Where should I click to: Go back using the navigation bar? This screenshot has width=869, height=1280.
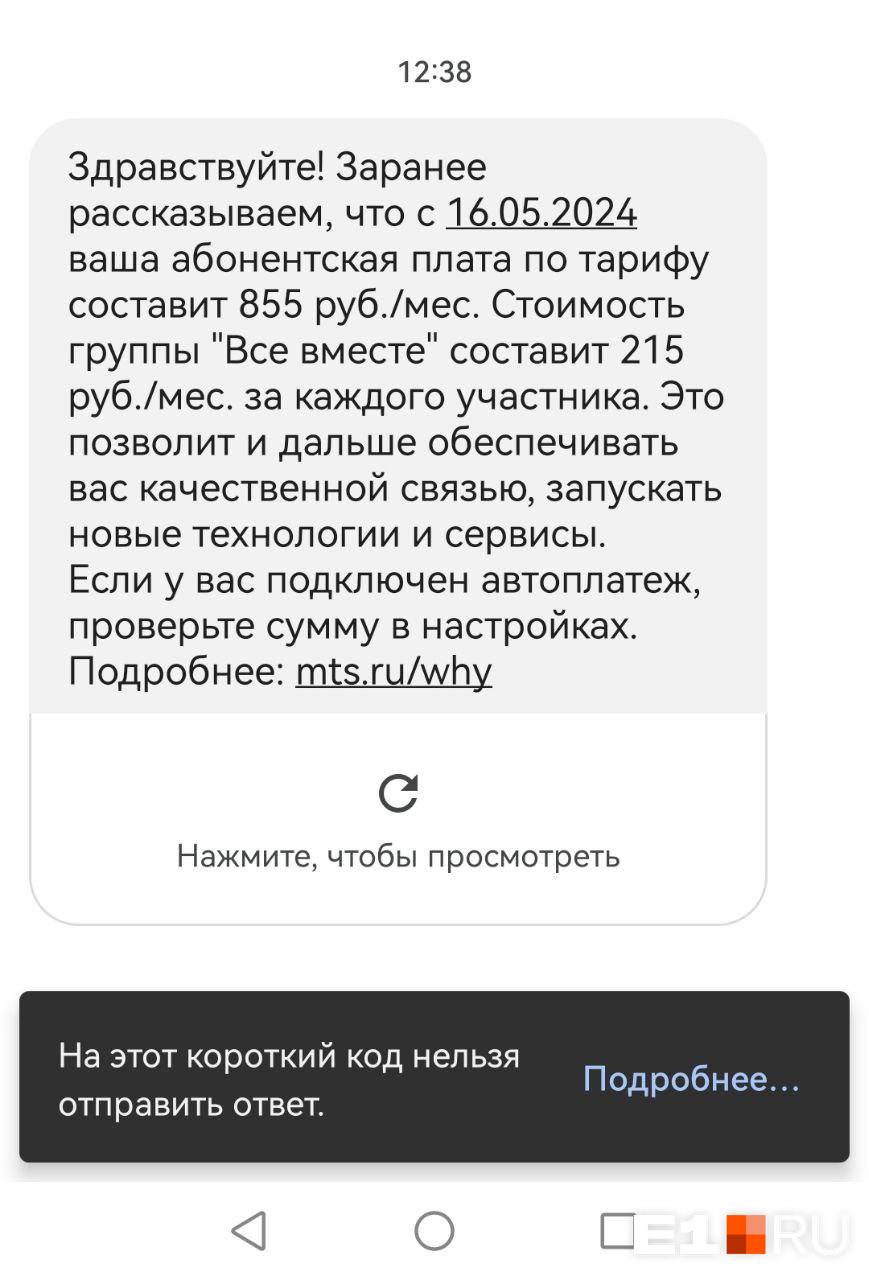(249, 1230)
